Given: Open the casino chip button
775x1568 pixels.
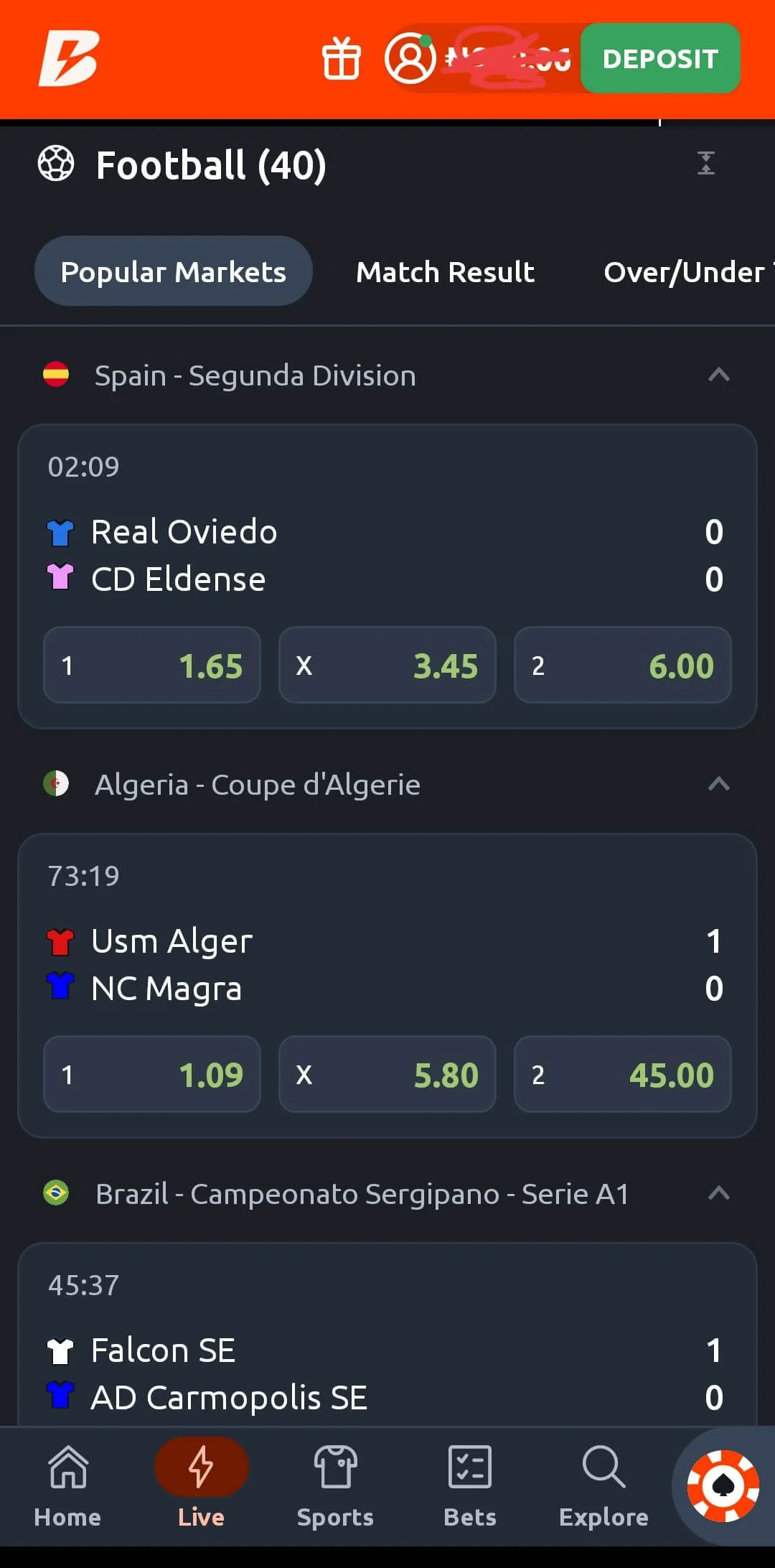Looking at the screenshot, I should (x=723, y=1485).
